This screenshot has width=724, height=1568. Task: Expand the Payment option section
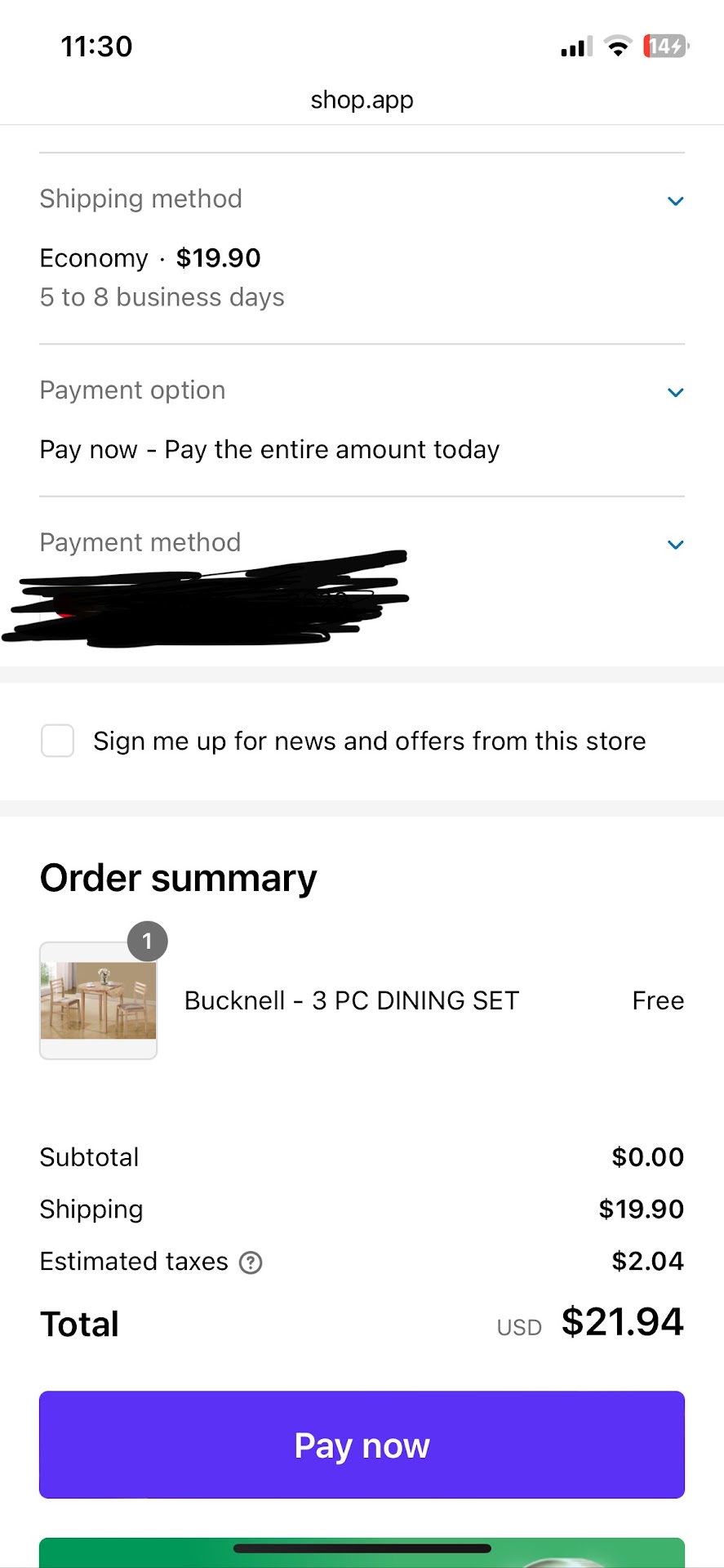click(x=675, y=392)
